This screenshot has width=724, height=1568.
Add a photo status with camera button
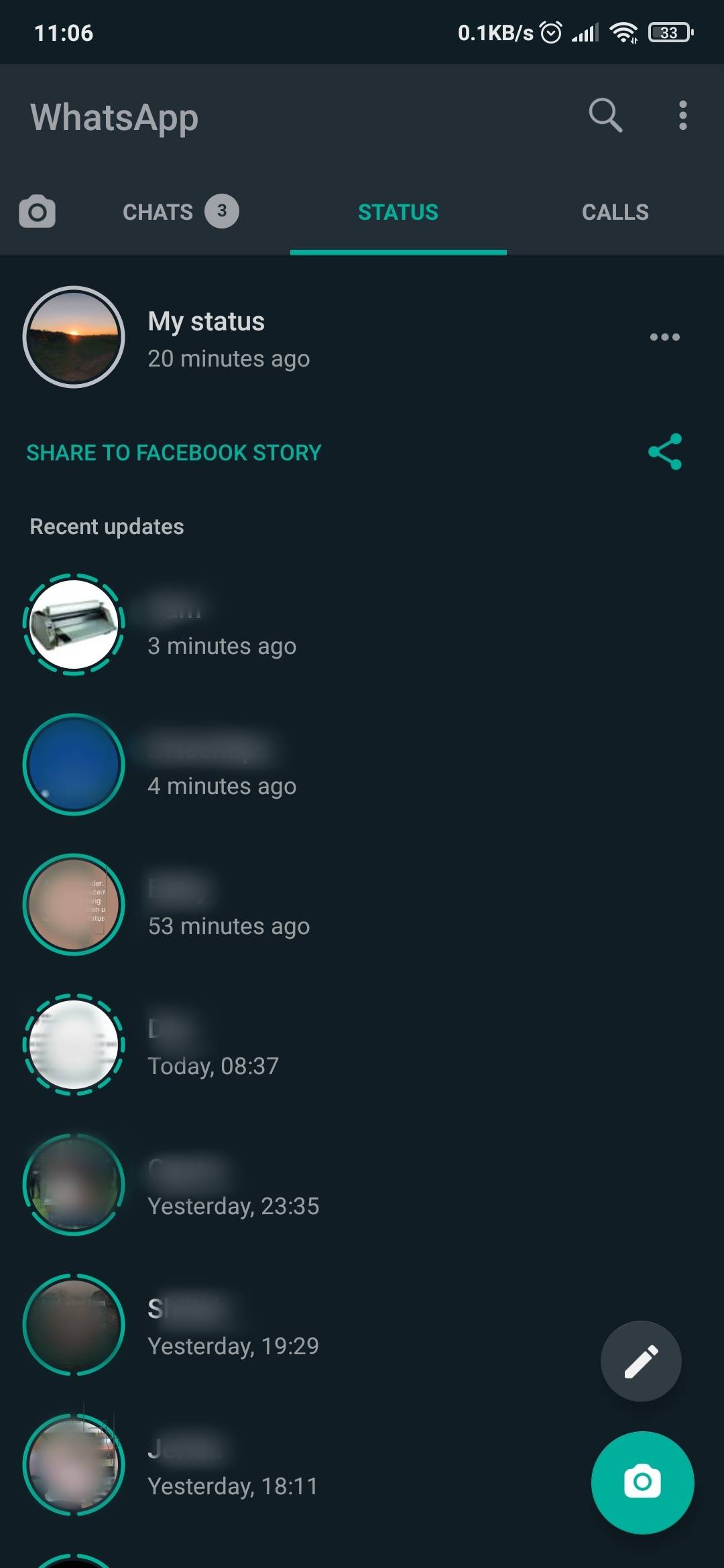[x=642, y=1482]
